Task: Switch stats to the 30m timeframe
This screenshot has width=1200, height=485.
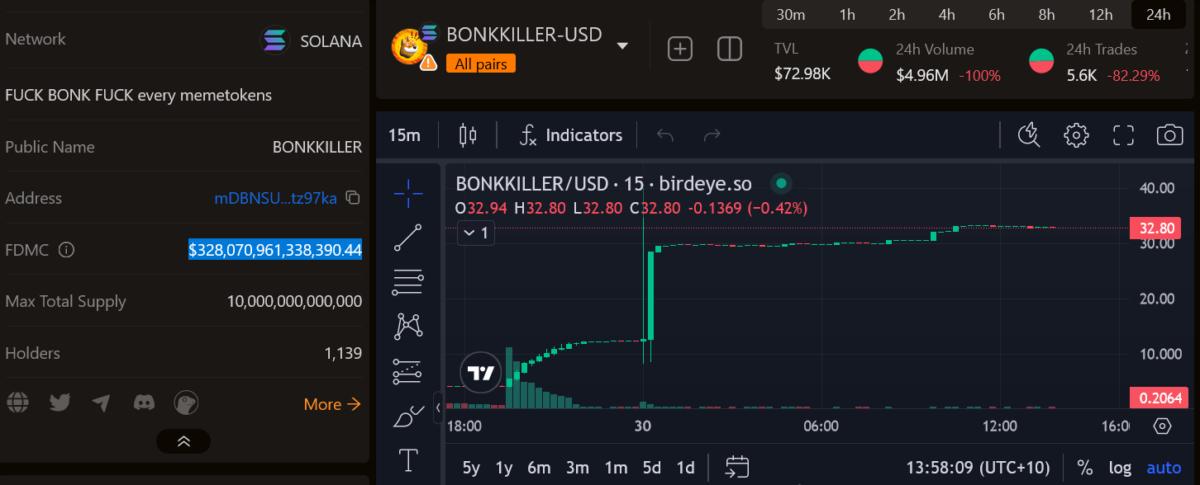Action: 791,14
